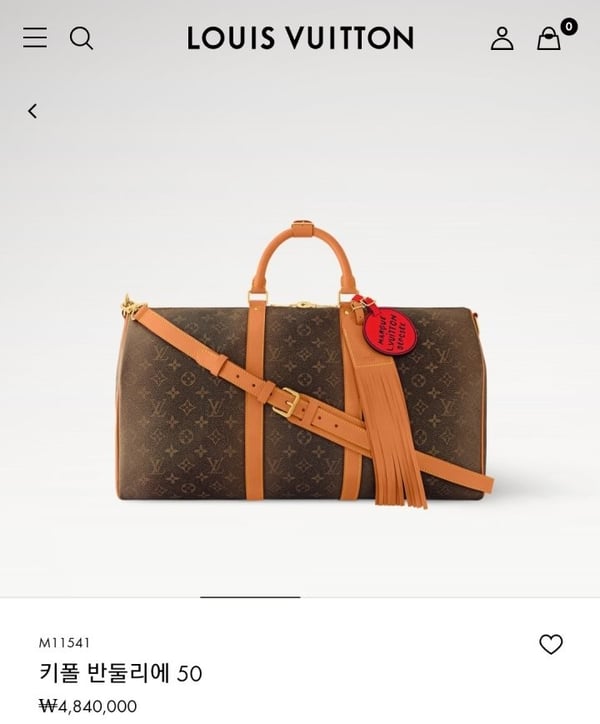Open the search magnifier
The image size is (600, 724).
pos(81,38)
